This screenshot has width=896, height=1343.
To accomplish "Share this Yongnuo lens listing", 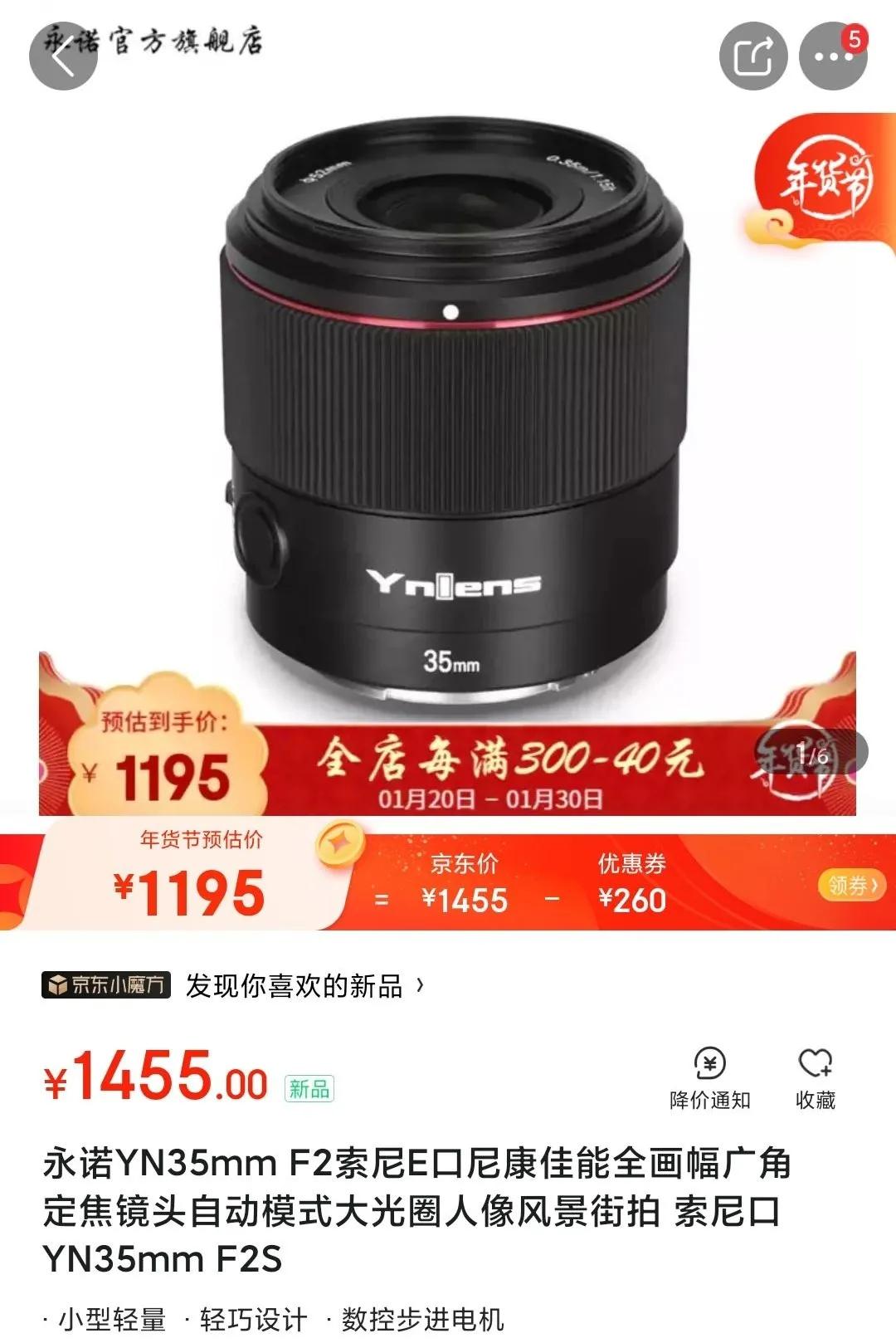I will click(x=752, y=56).
